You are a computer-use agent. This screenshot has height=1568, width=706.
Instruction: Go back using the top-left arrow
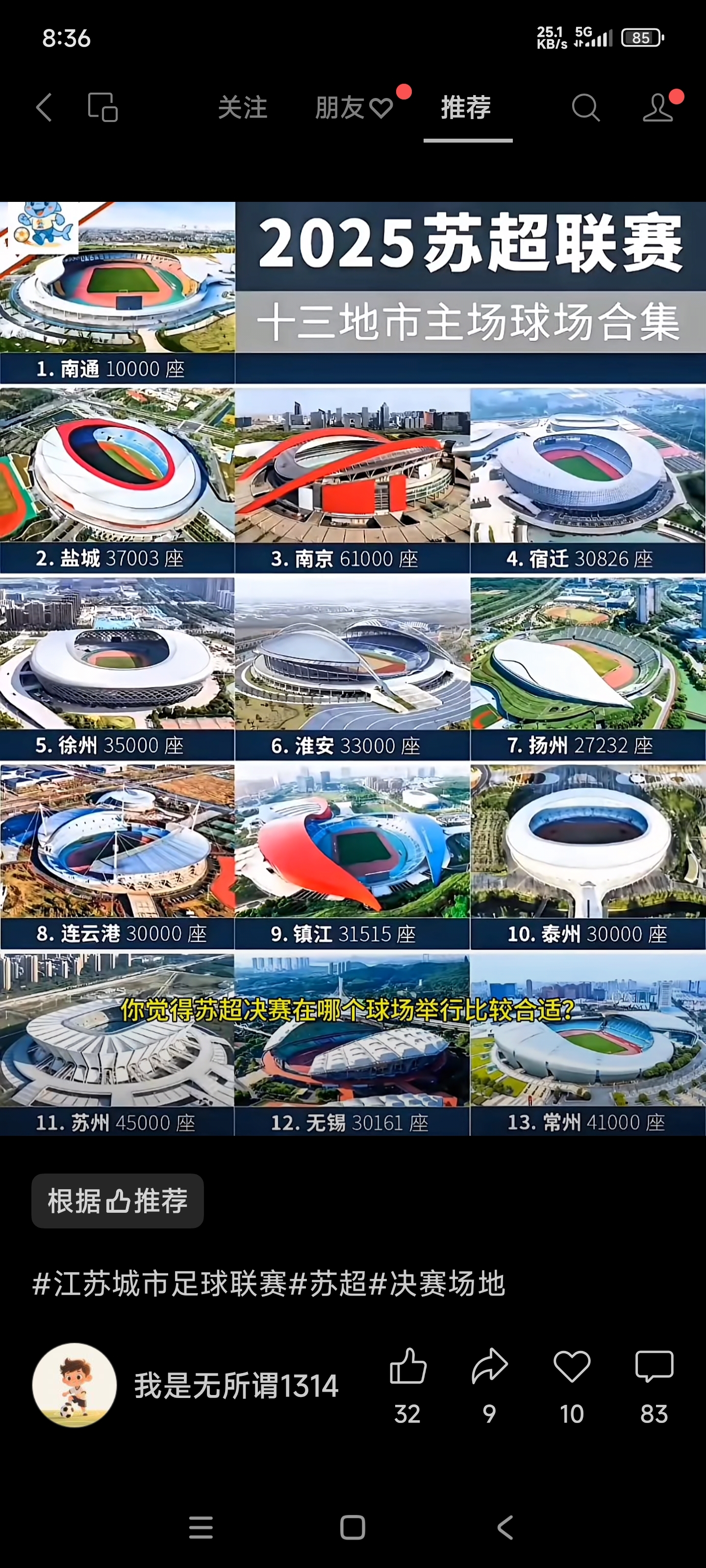[44, 108]
